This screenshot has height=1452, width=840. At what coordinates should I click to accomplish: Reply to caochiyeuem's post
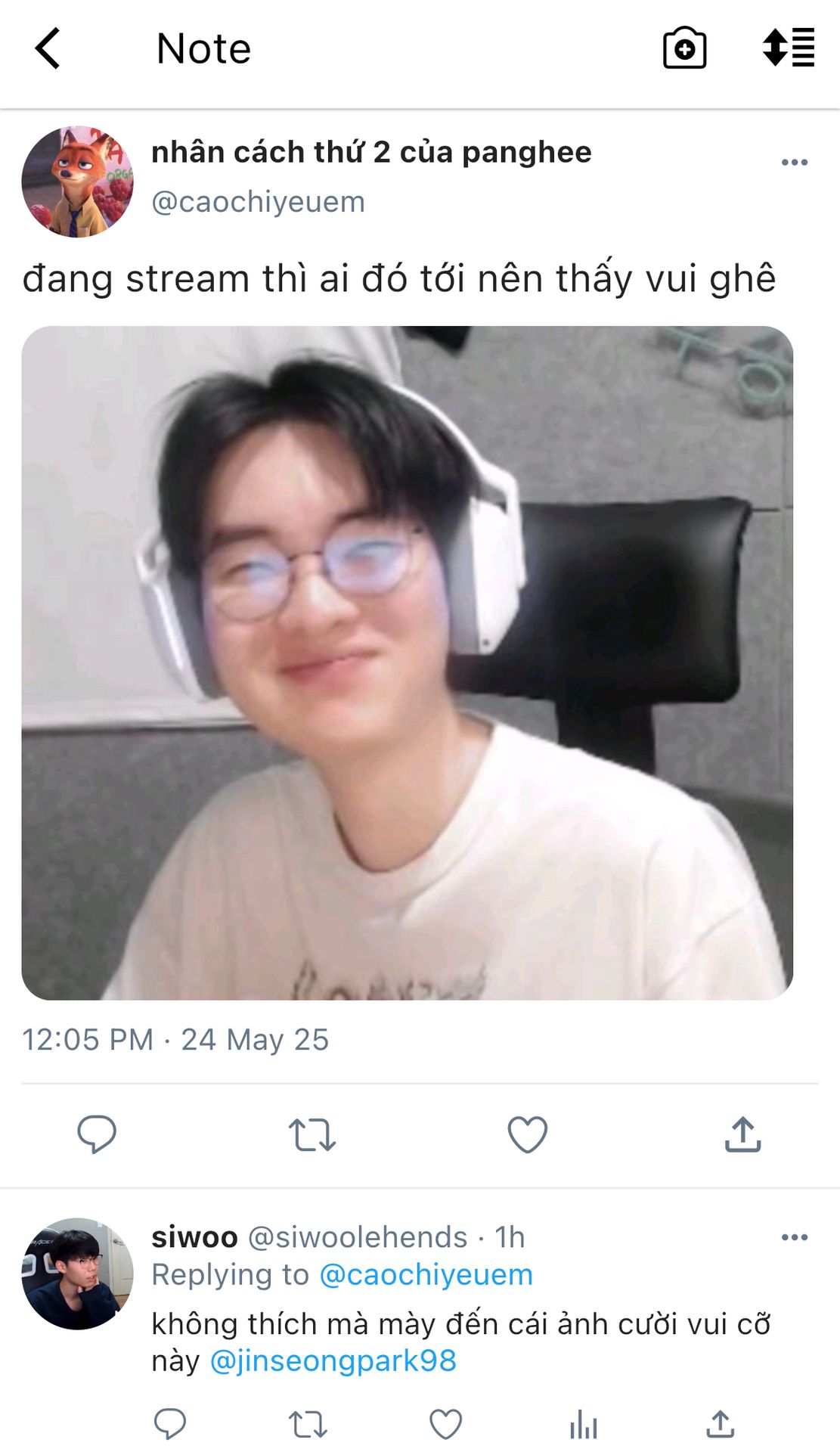point(97,1134)
